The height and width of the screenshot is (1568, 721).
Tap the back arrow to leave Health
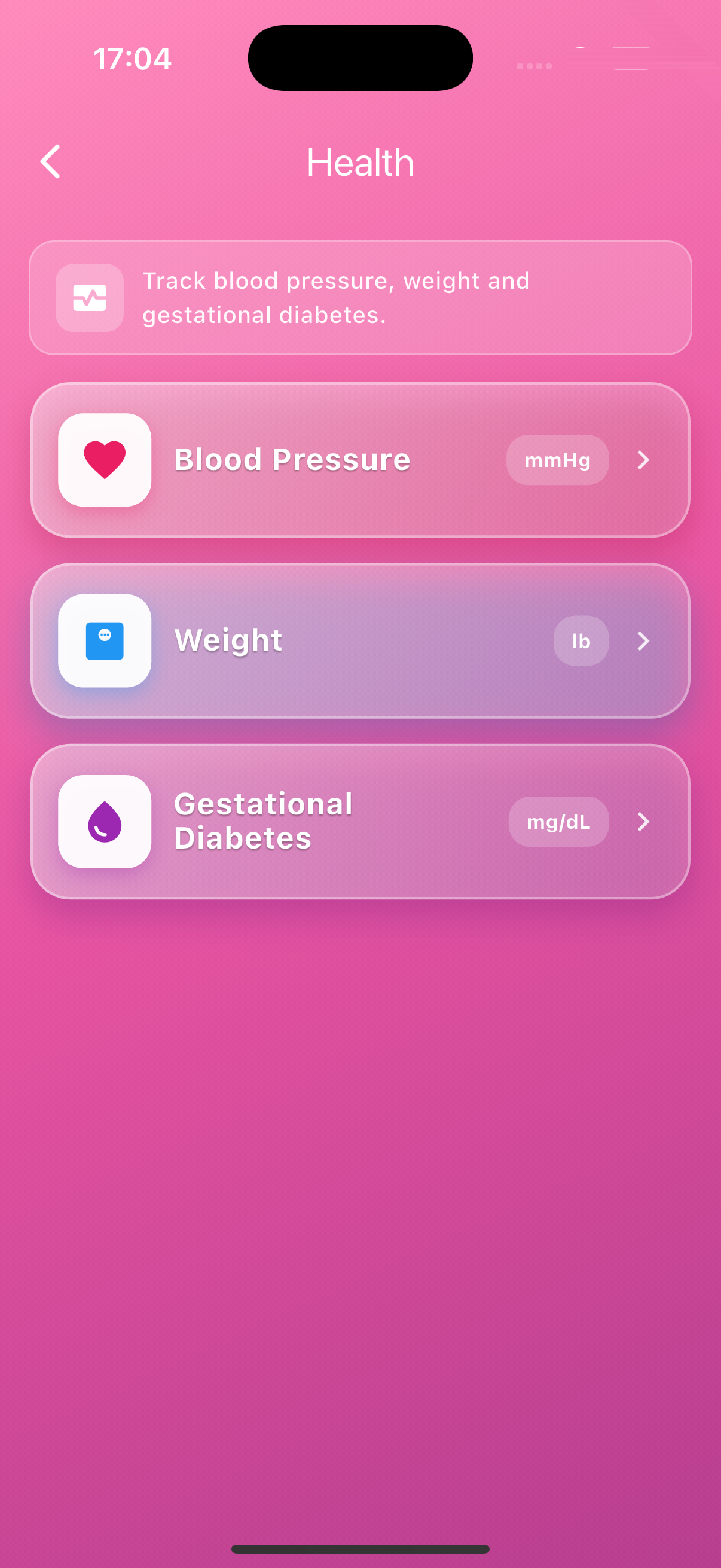pyautogui.click(x=49, y=162)
